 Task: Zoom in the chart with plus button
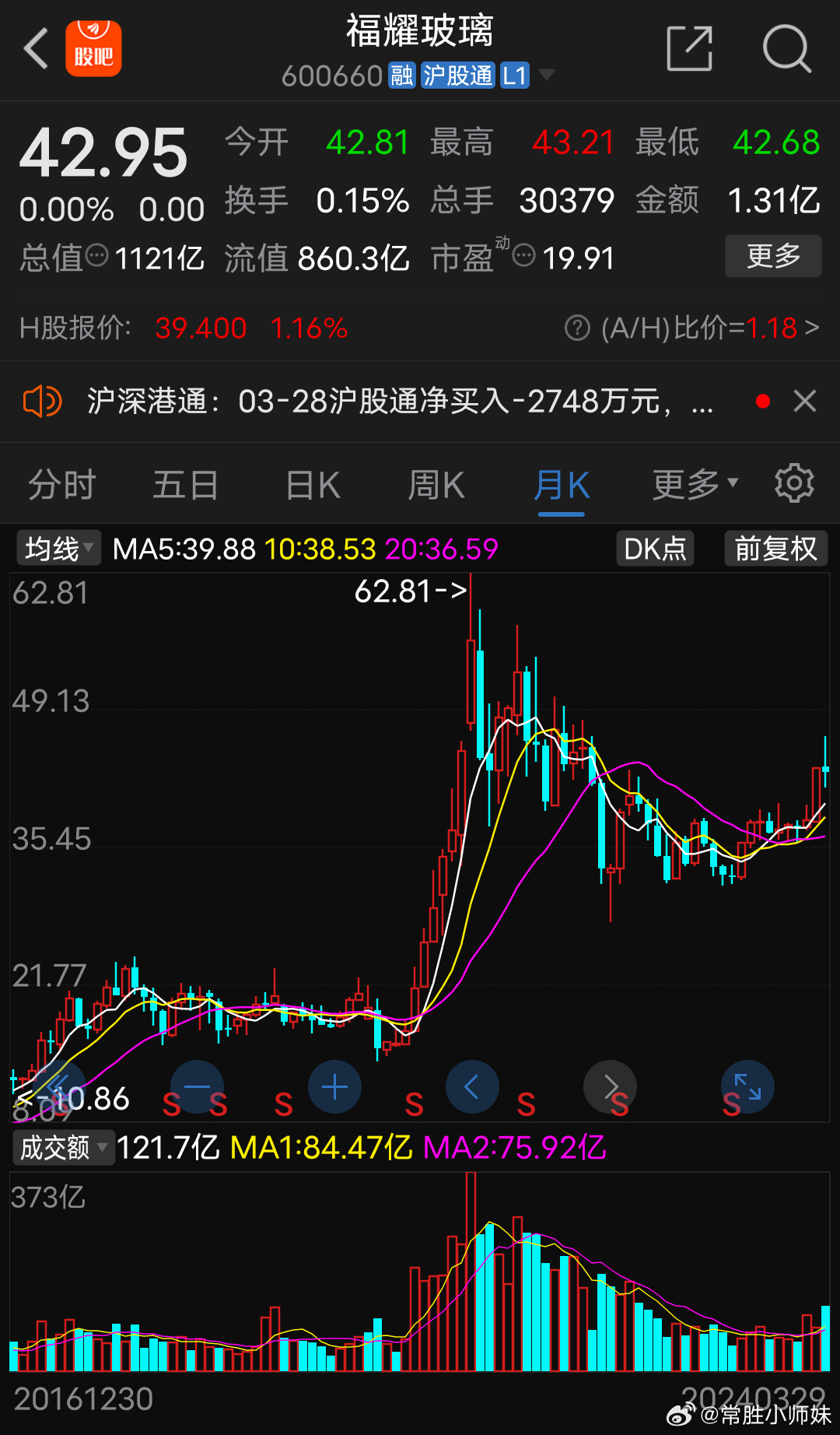[334, 1086]
